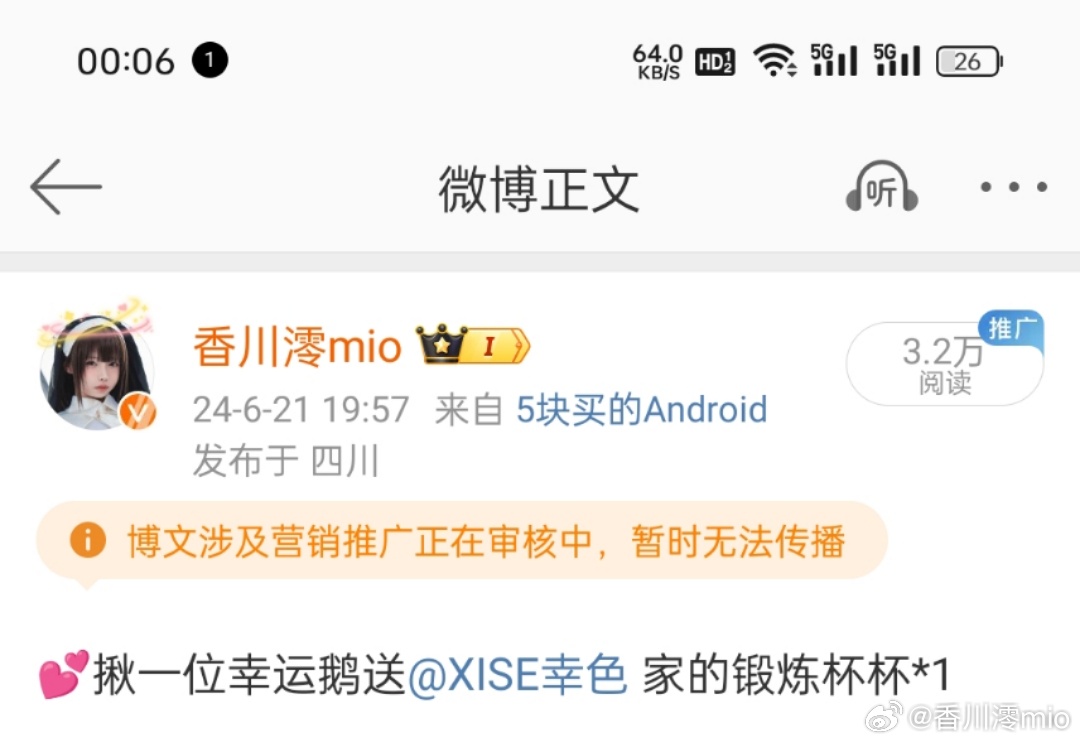Go back from the Weibo post page

tap(66, 187)
